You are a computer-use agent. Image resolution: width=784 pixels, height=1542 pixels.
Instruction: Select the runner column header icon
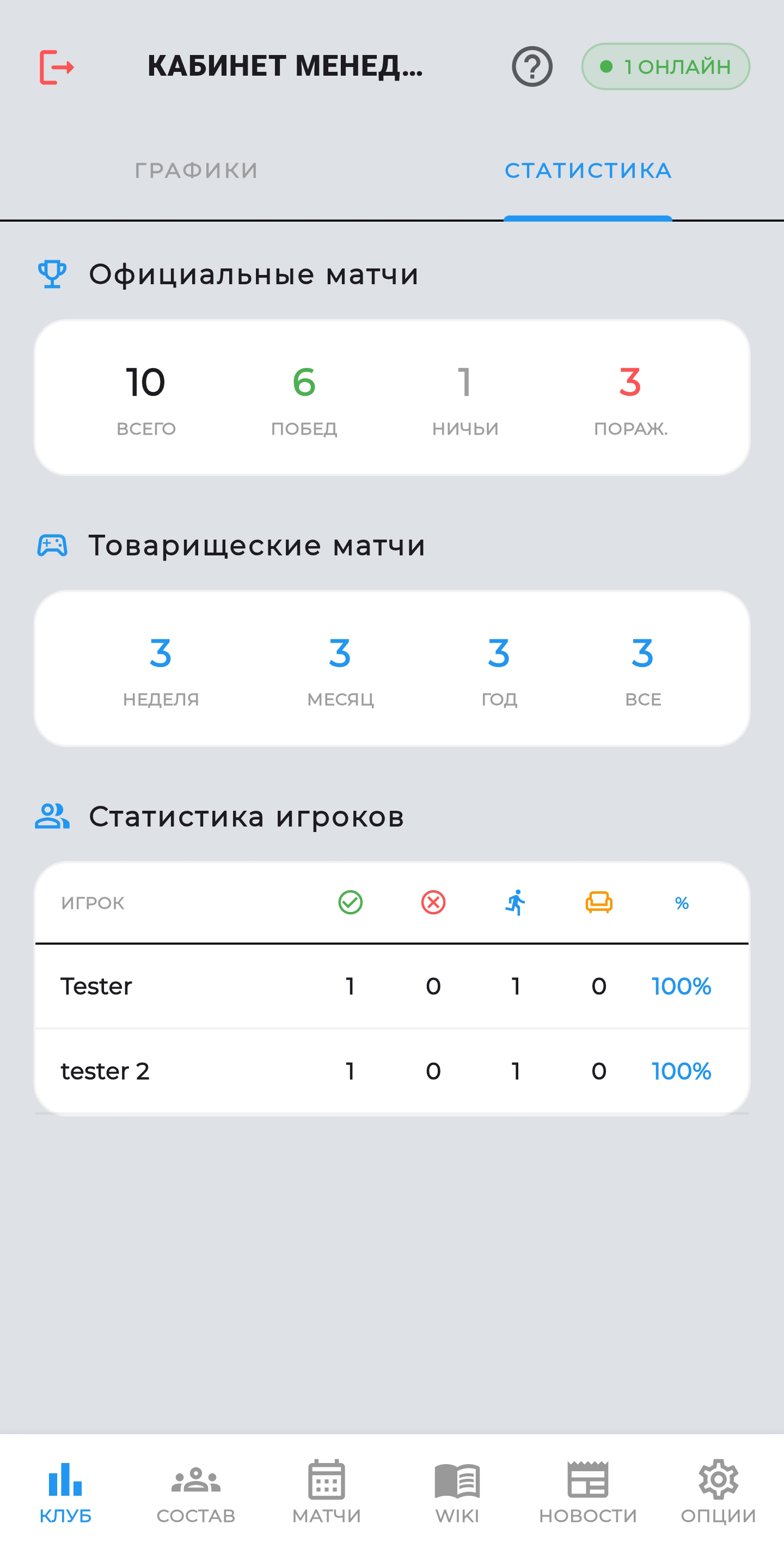click(516, 902)
